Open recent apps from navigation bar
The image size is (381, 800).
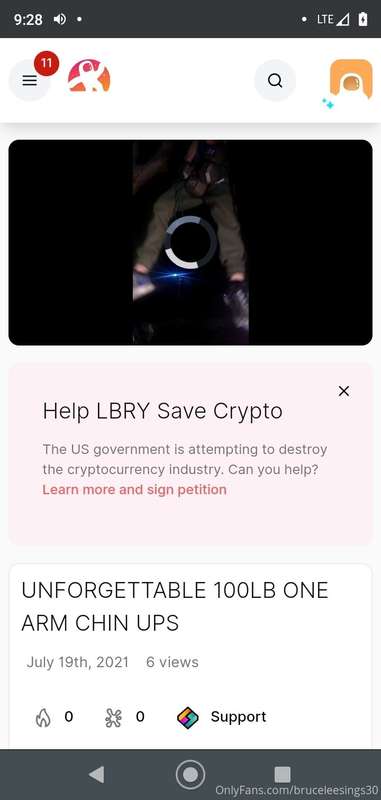point(282,774)
